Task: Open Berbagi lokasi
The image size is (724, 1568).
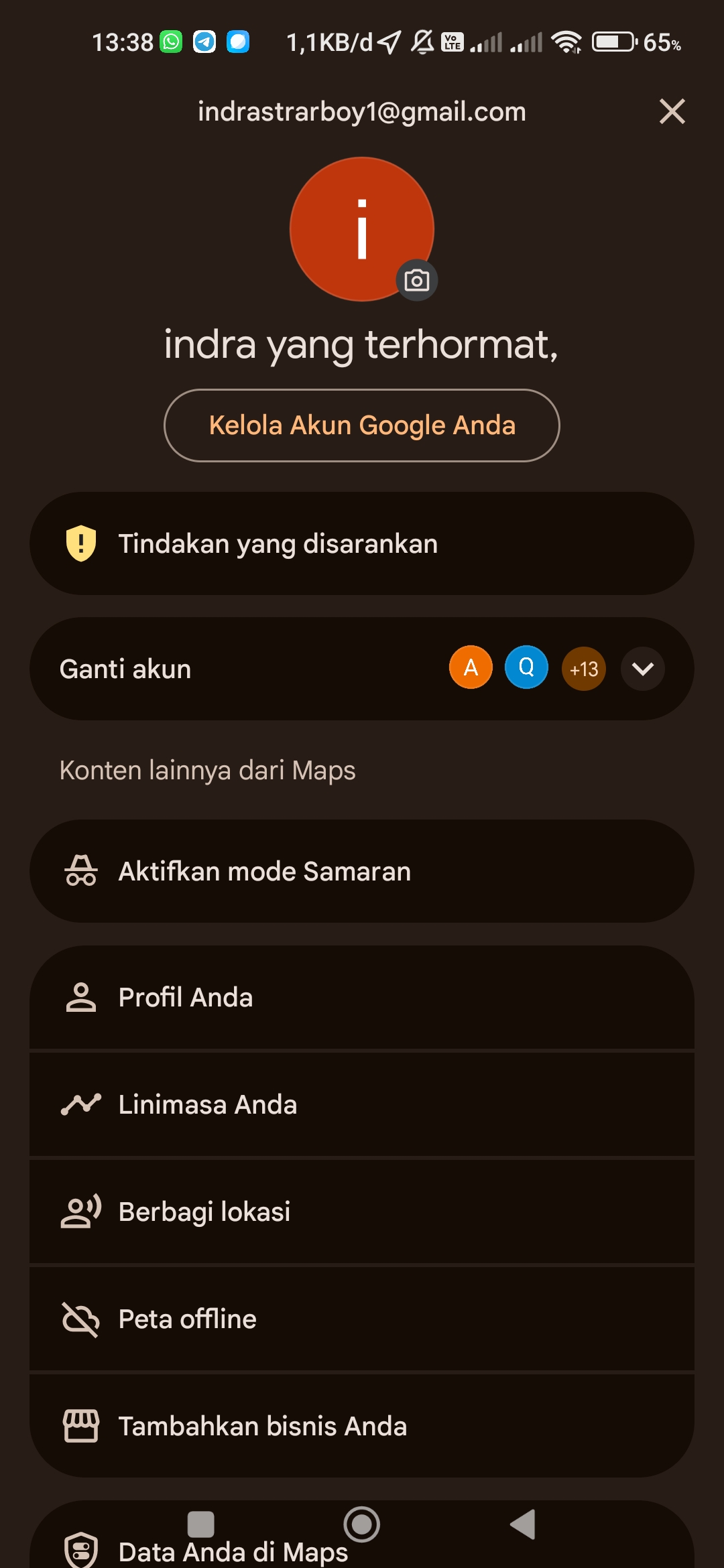Action: point(362,1212)
